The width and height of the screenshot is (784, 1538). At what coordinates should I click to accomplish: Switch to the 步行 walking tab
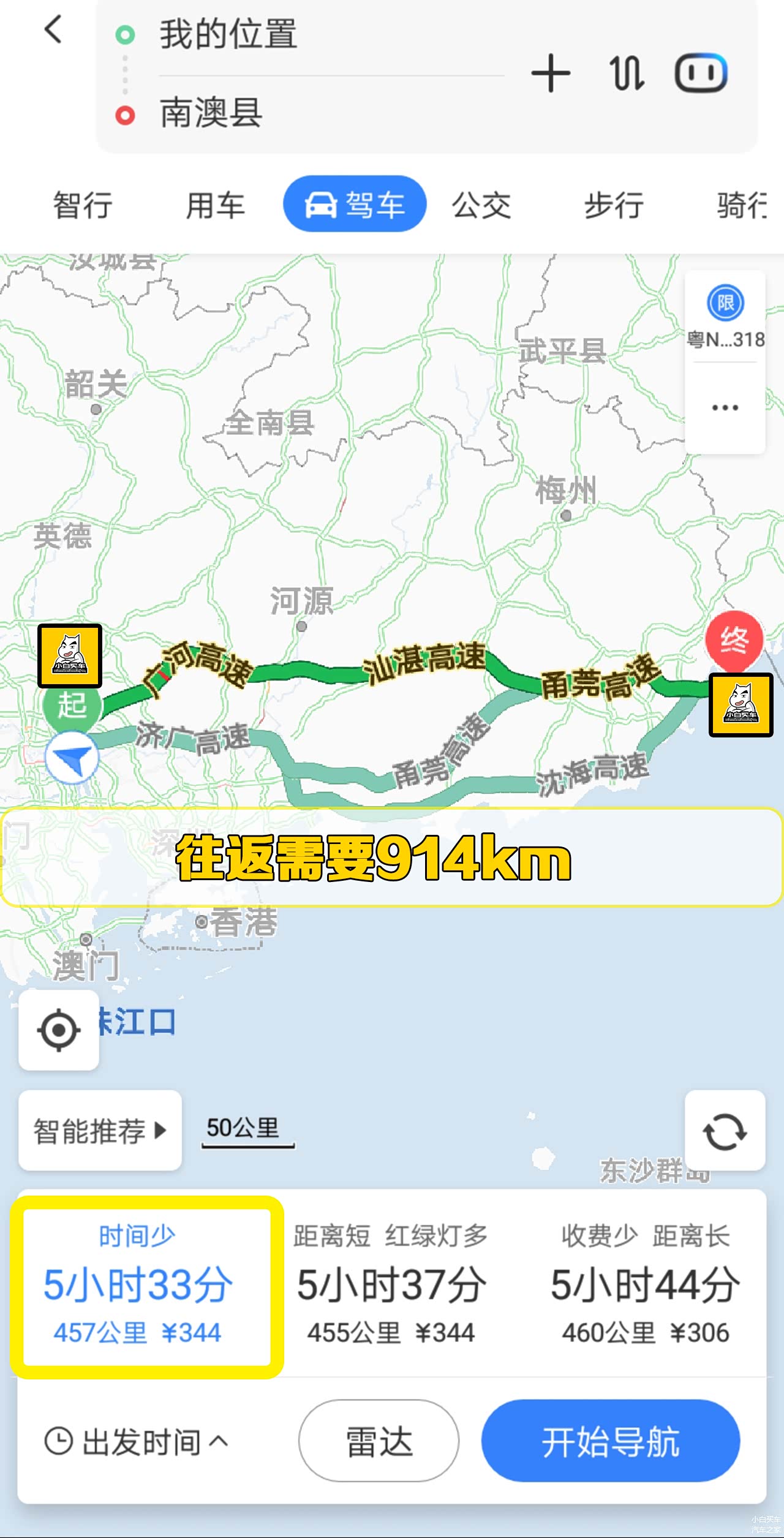tap(614, 205)
